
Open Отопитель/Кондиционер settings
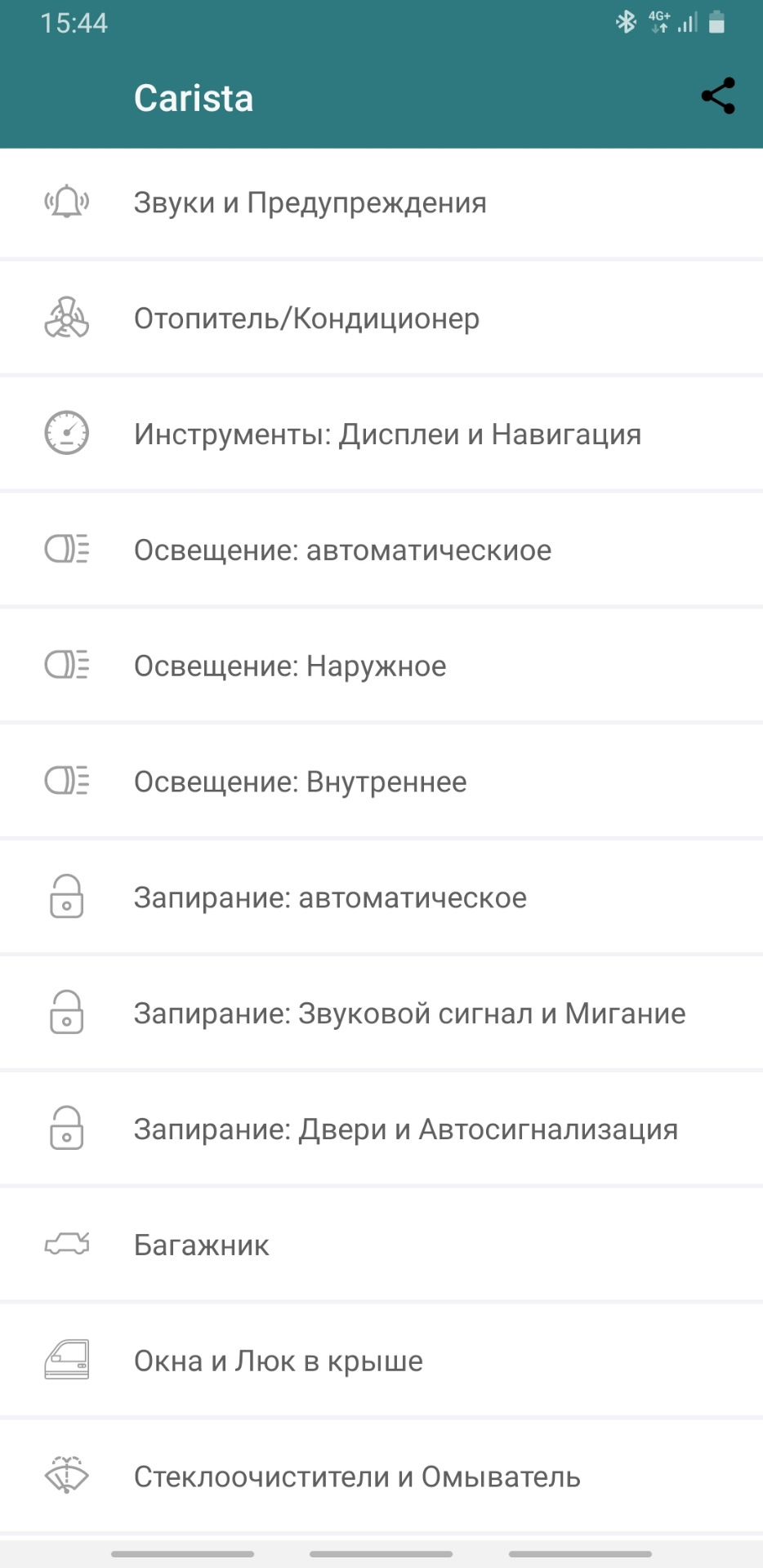click(306, 318)
